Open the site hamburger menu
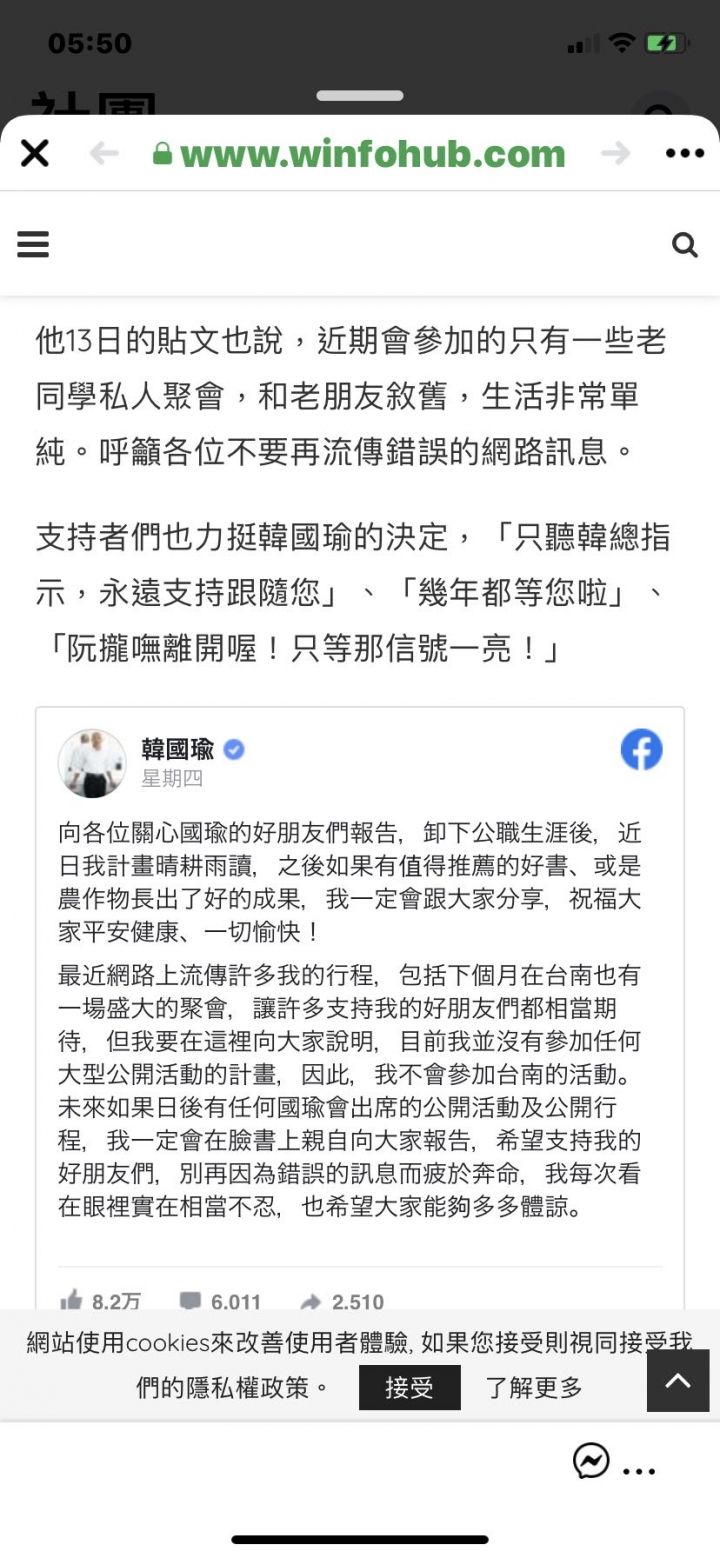This screenshot has height=1558, width=720. (x=33, y=244)
